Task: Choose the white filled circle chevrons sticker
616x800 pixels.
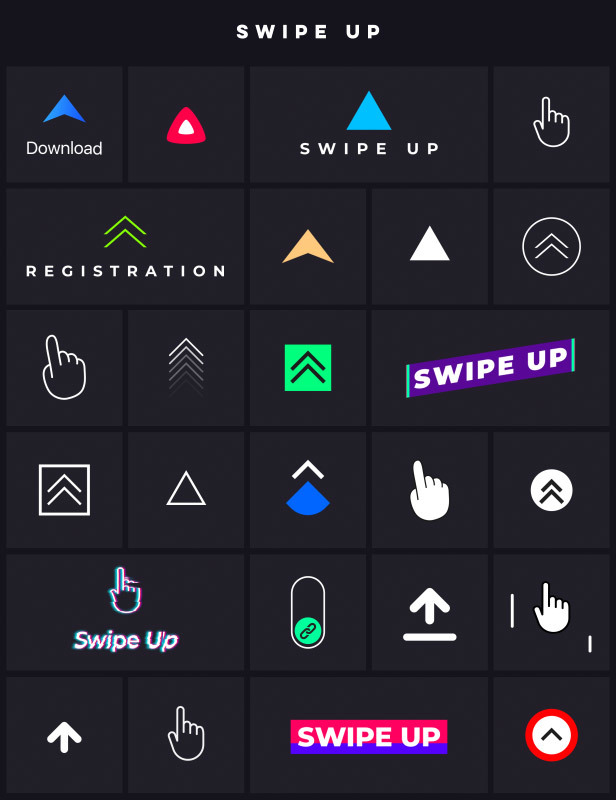Action: coord(551,490)
